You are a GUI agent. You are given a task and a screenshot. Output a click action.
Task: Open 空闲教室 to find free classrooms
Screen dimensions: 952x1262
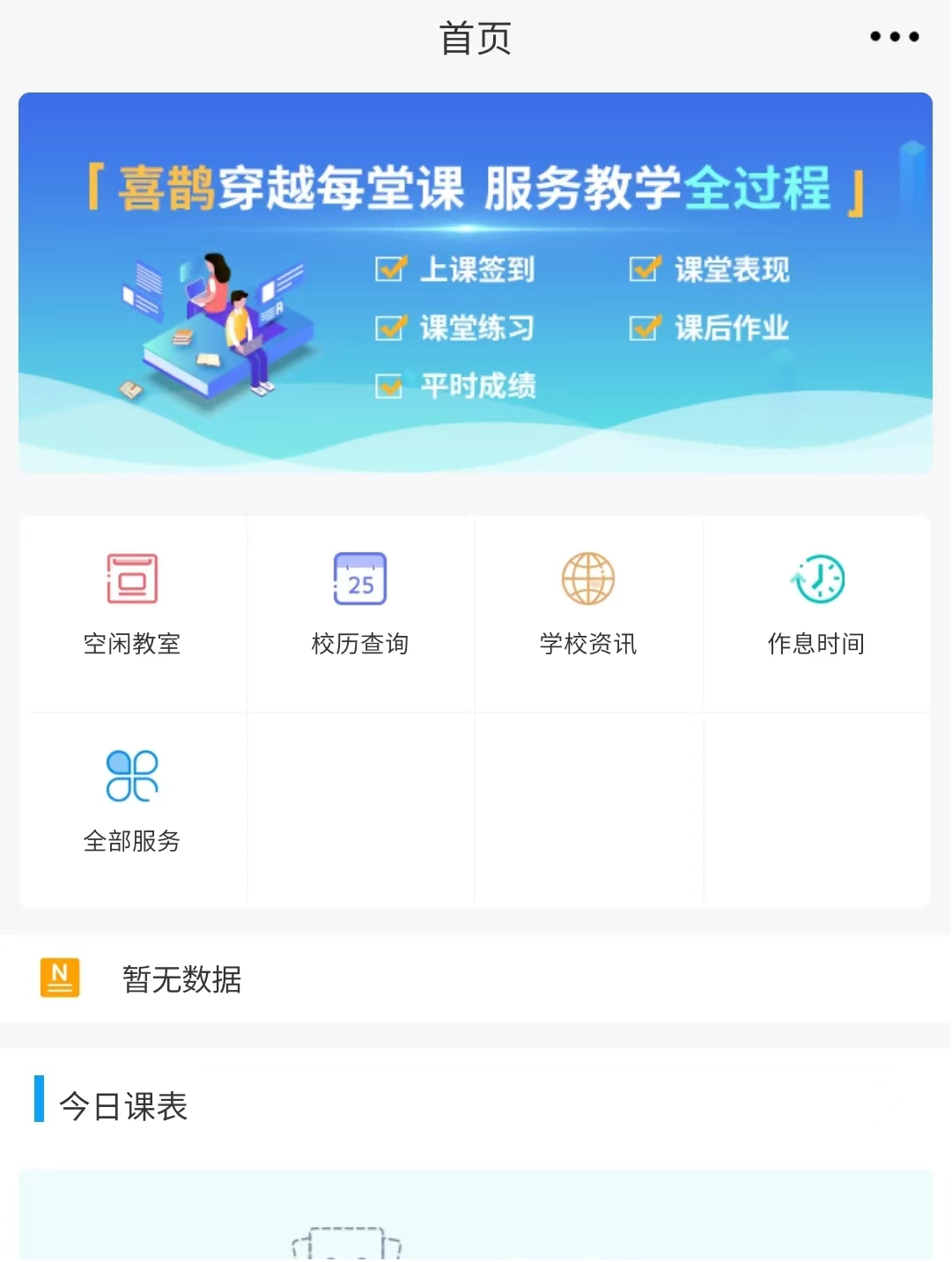tap(132, 604)
